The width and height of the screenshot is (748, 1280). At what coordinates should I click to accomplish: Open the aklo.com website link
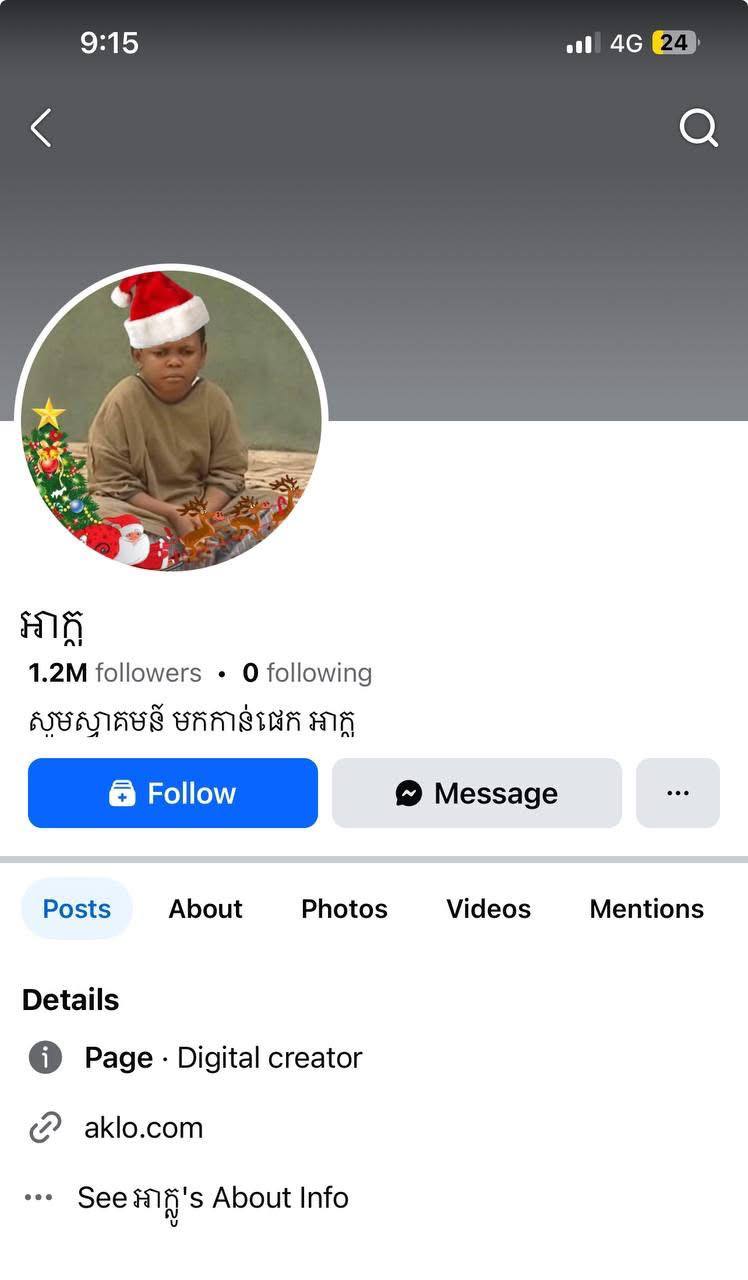pos(143,1128)
